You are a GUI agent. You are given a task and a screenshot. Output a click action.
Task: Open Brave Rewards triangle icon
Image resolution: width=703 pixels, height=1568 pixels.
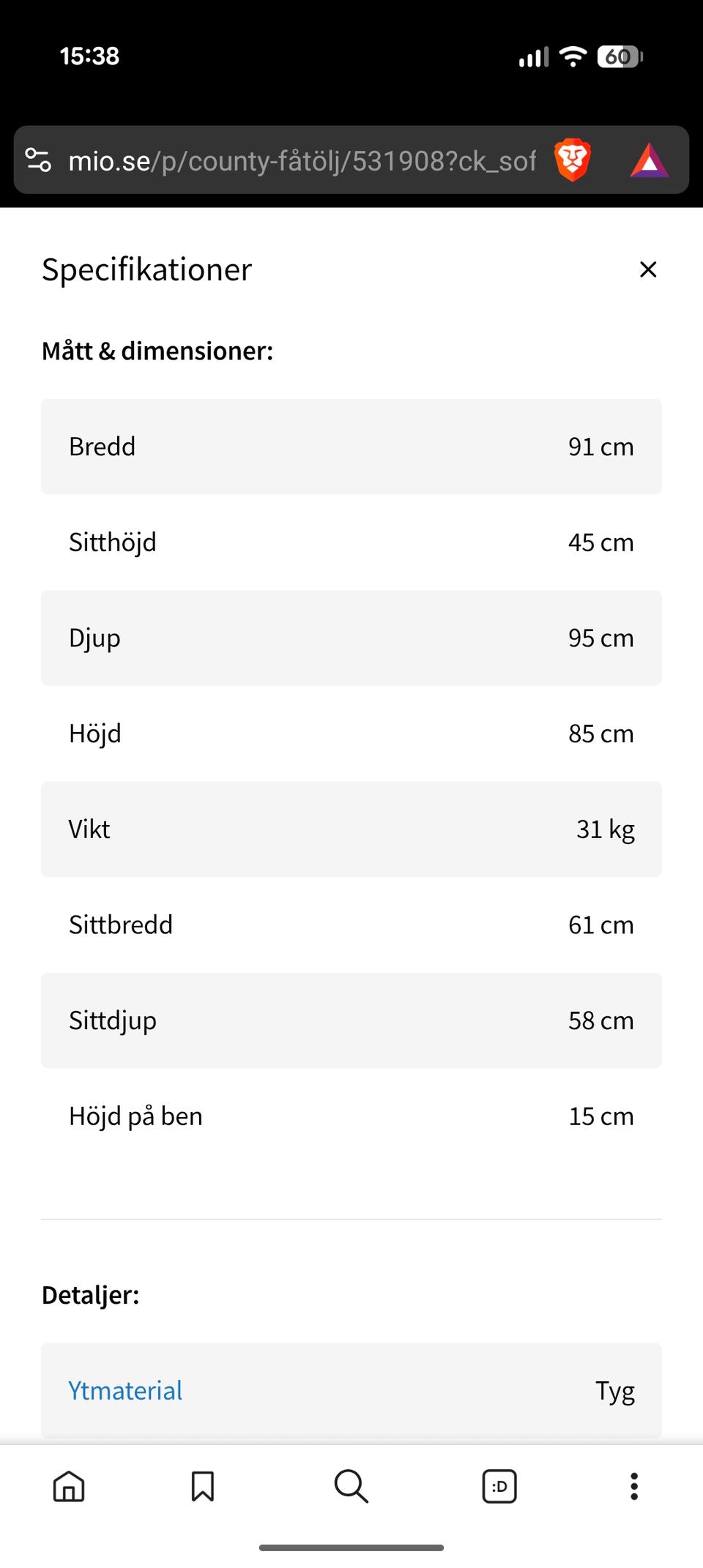coord(649,160)
